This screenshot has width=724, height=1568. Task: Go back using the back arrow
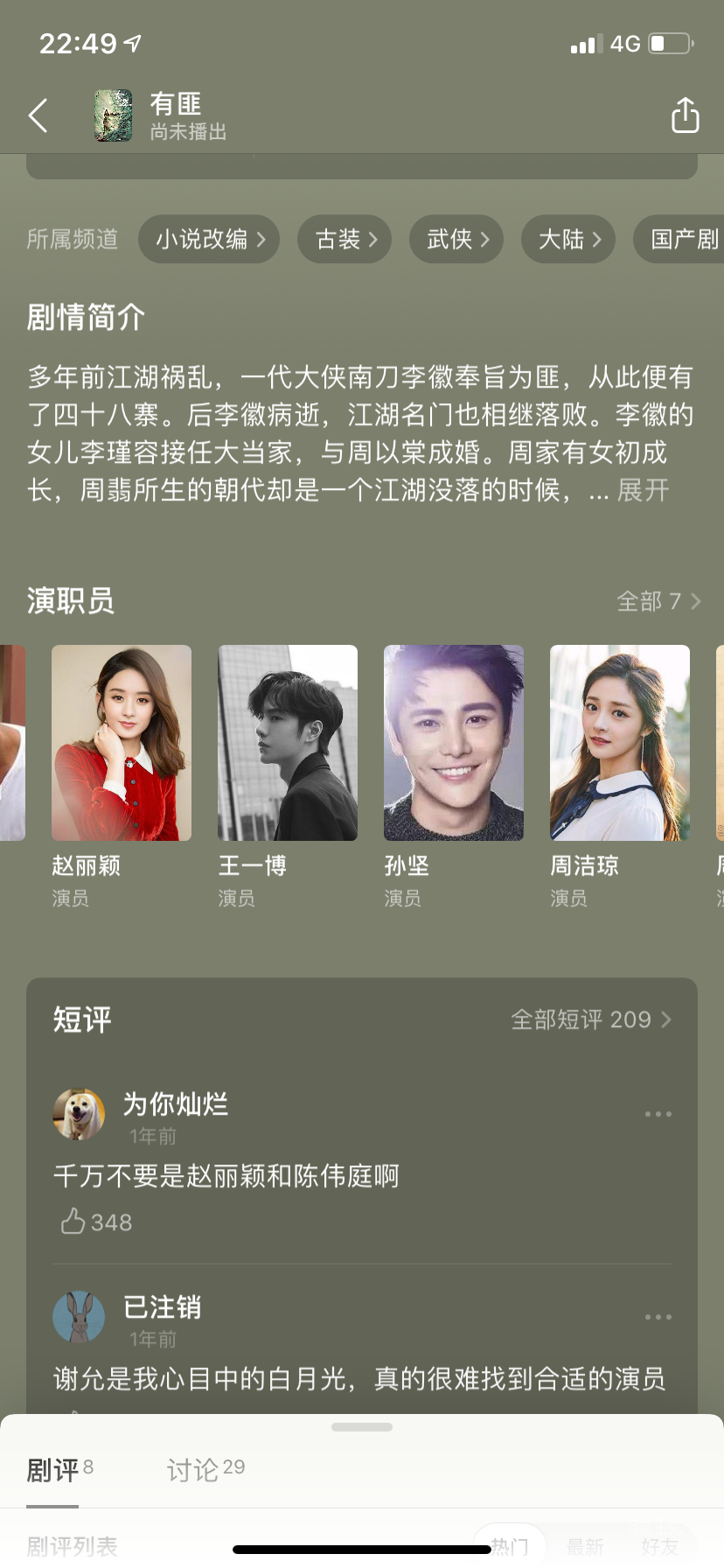click(x=38, y=115)
